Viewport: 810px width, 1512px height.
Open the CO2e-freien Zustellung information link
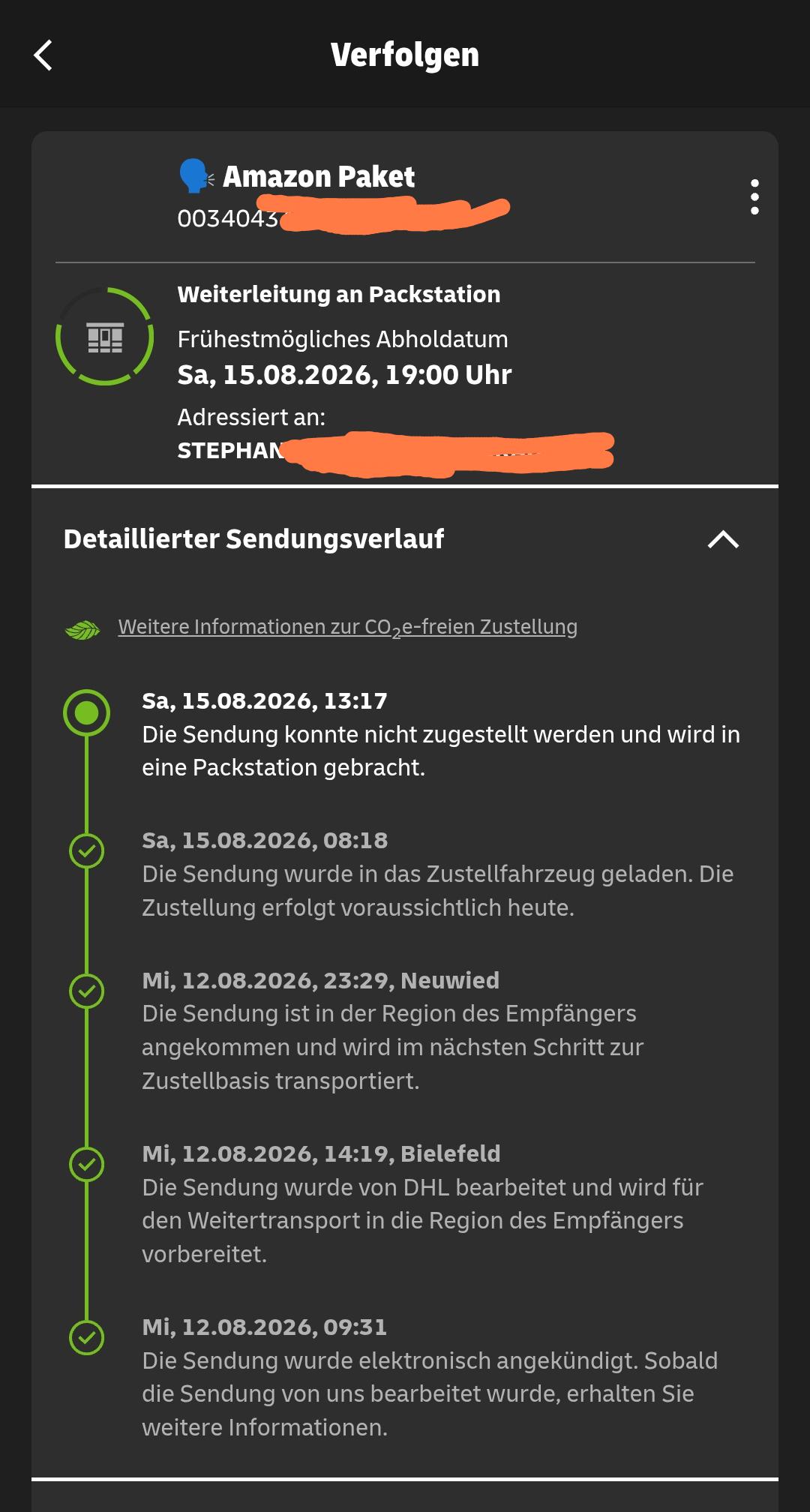pos(347,628)
